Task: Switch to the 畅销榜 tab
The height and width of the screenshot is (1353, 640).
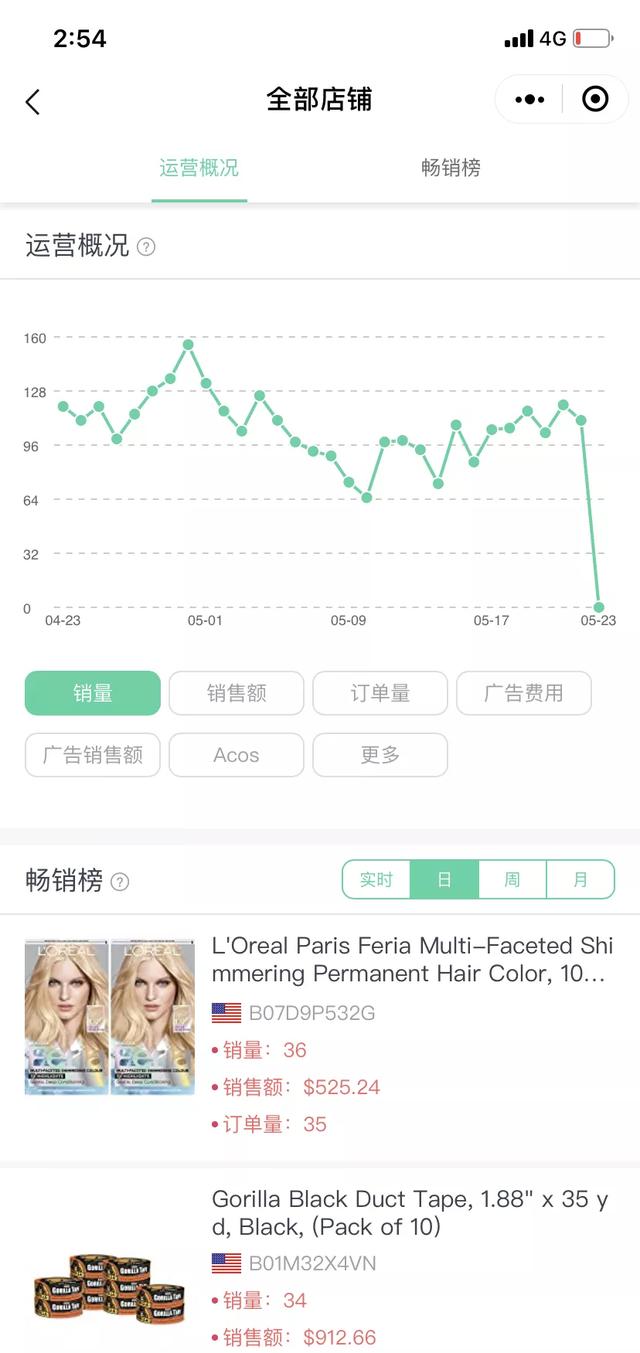Action: coord(450,168)
